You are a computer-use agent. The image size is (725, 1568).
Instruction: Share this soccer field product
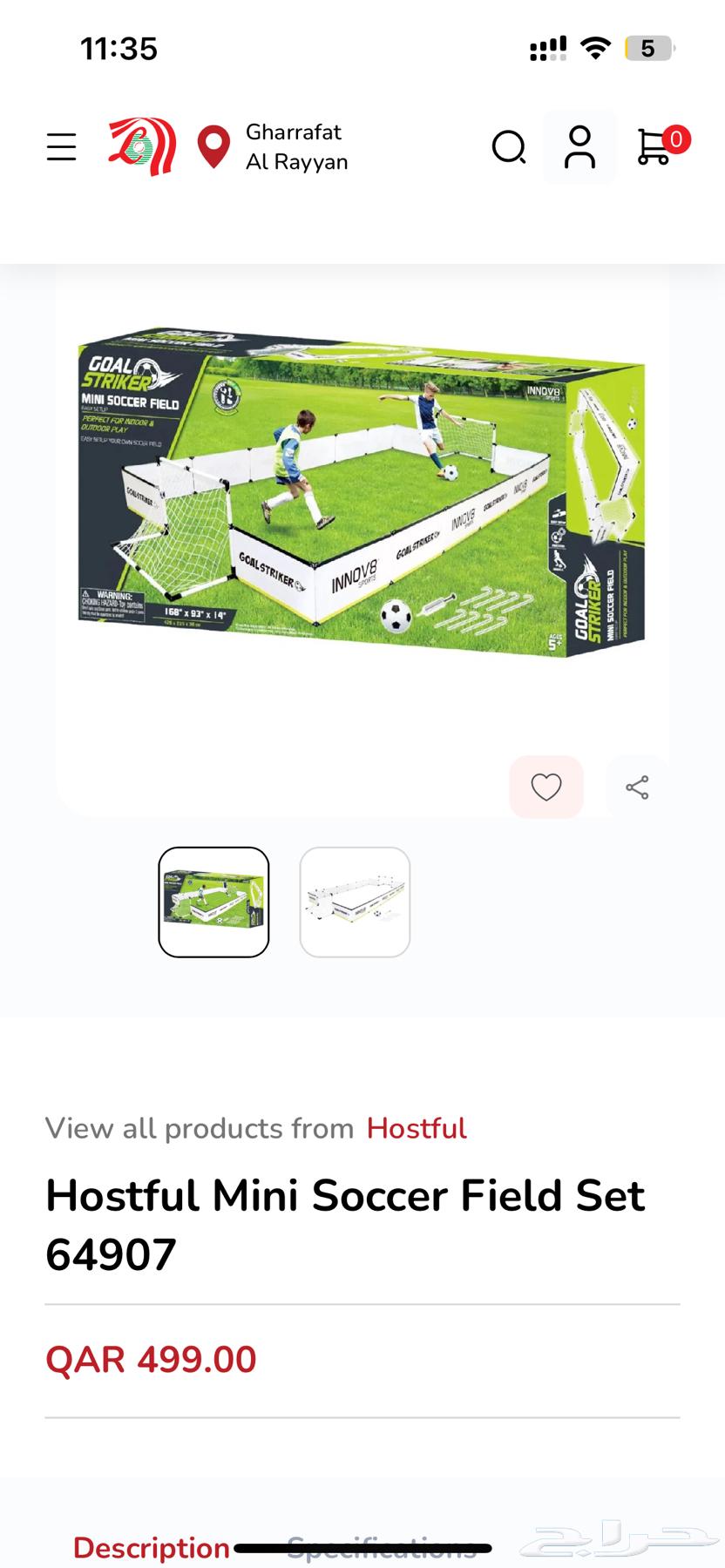[637, 787]
